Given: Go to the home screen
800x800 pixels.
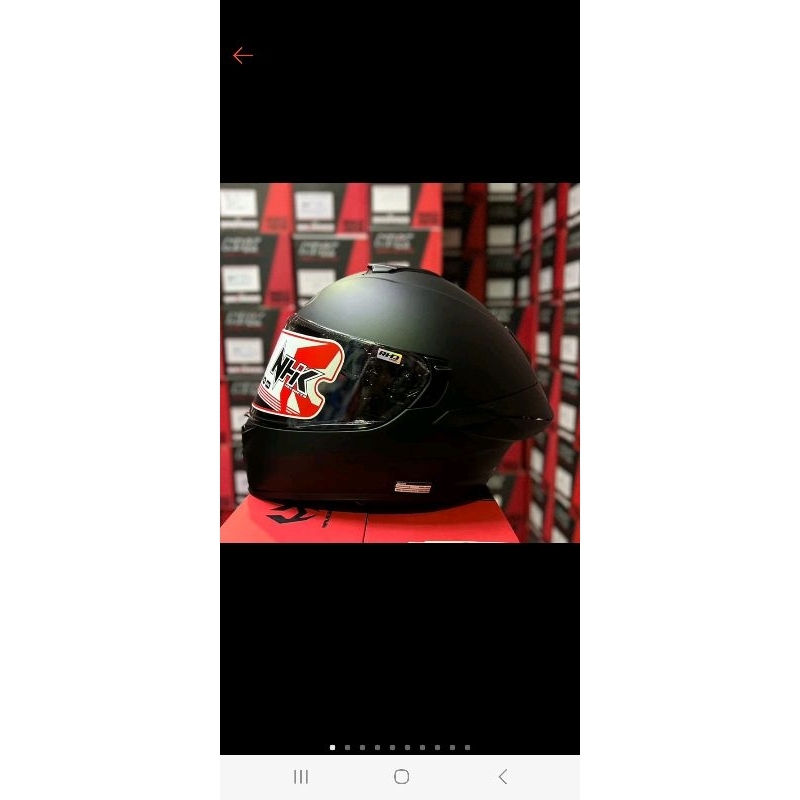Looking at the screenshot, I should (x=401, y=777).
